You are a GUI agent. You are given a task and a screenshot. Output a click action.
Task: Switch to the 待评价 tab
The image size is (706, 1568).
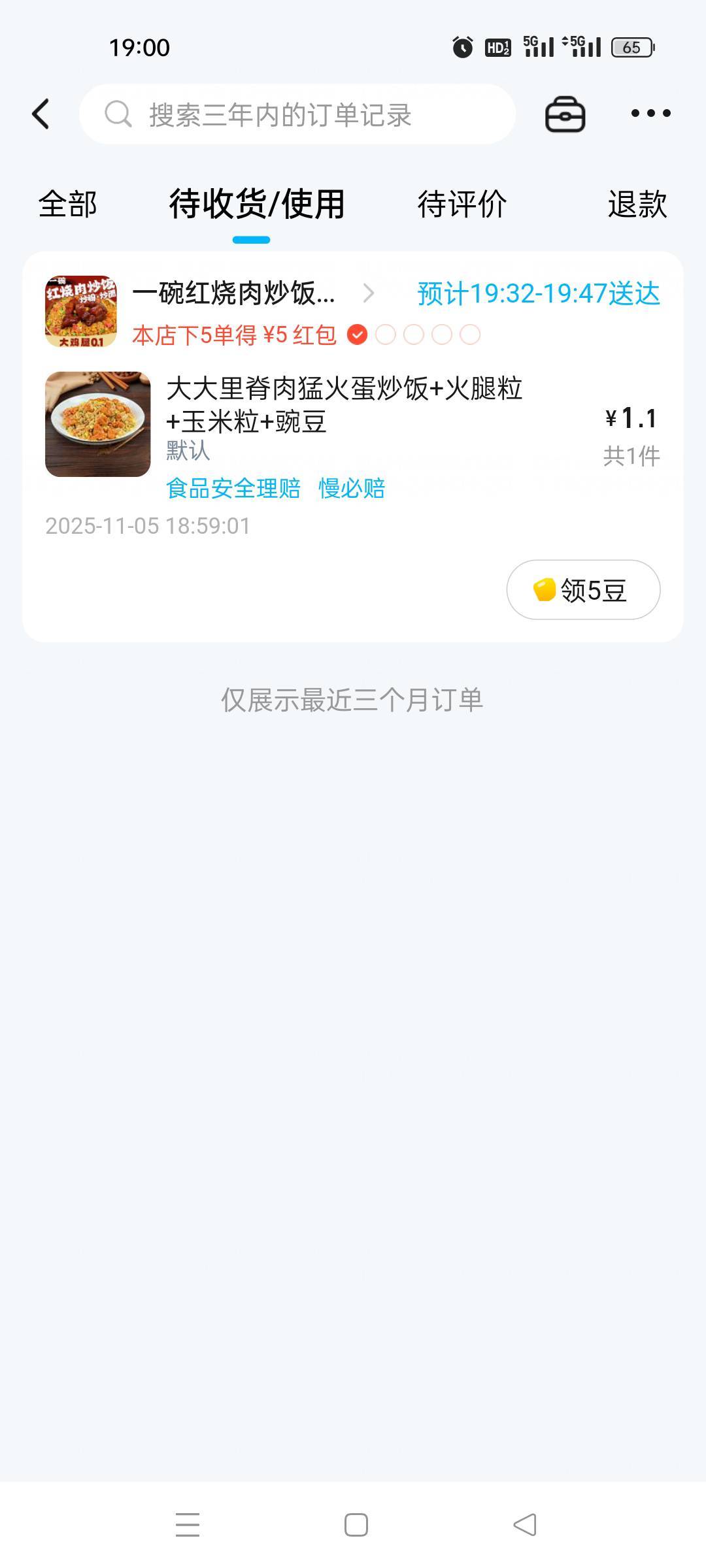(x=462, y=204)
